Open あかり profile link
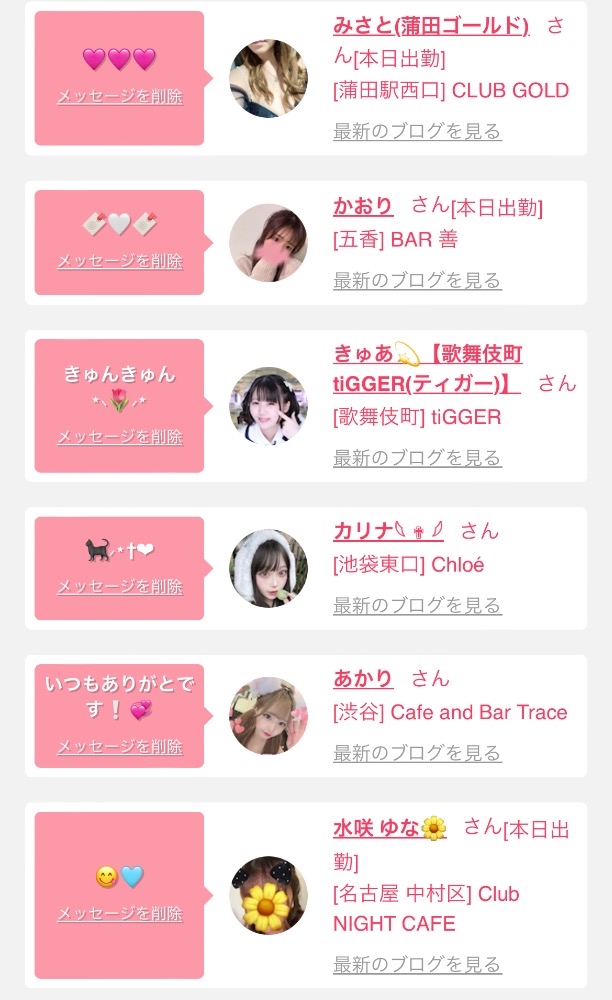Image resolution: width=612 pixels, height=1000 pixels. click(x=363, y=678)
